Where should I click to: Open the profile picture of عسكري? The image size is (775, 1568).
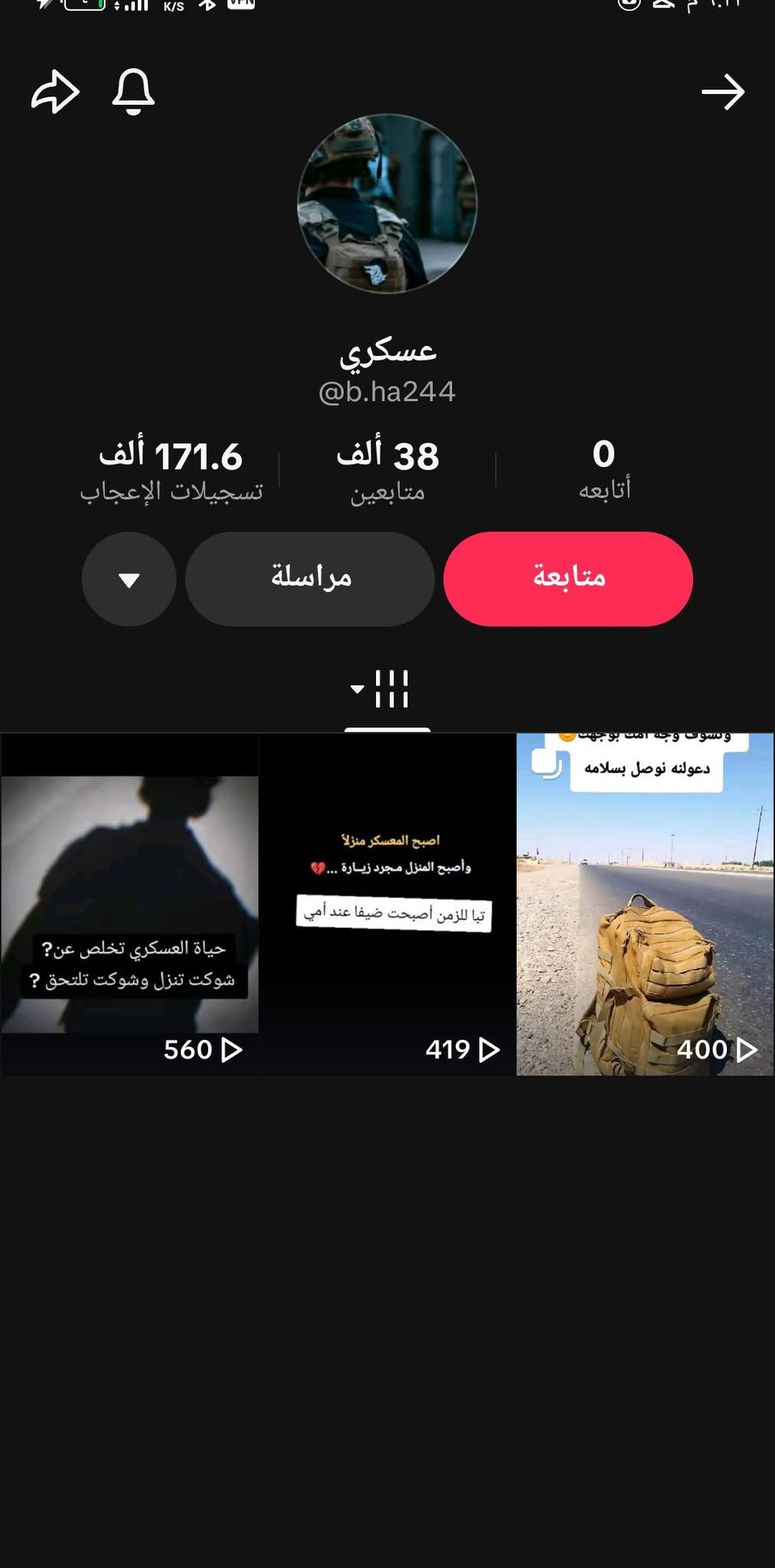[387, 204]
